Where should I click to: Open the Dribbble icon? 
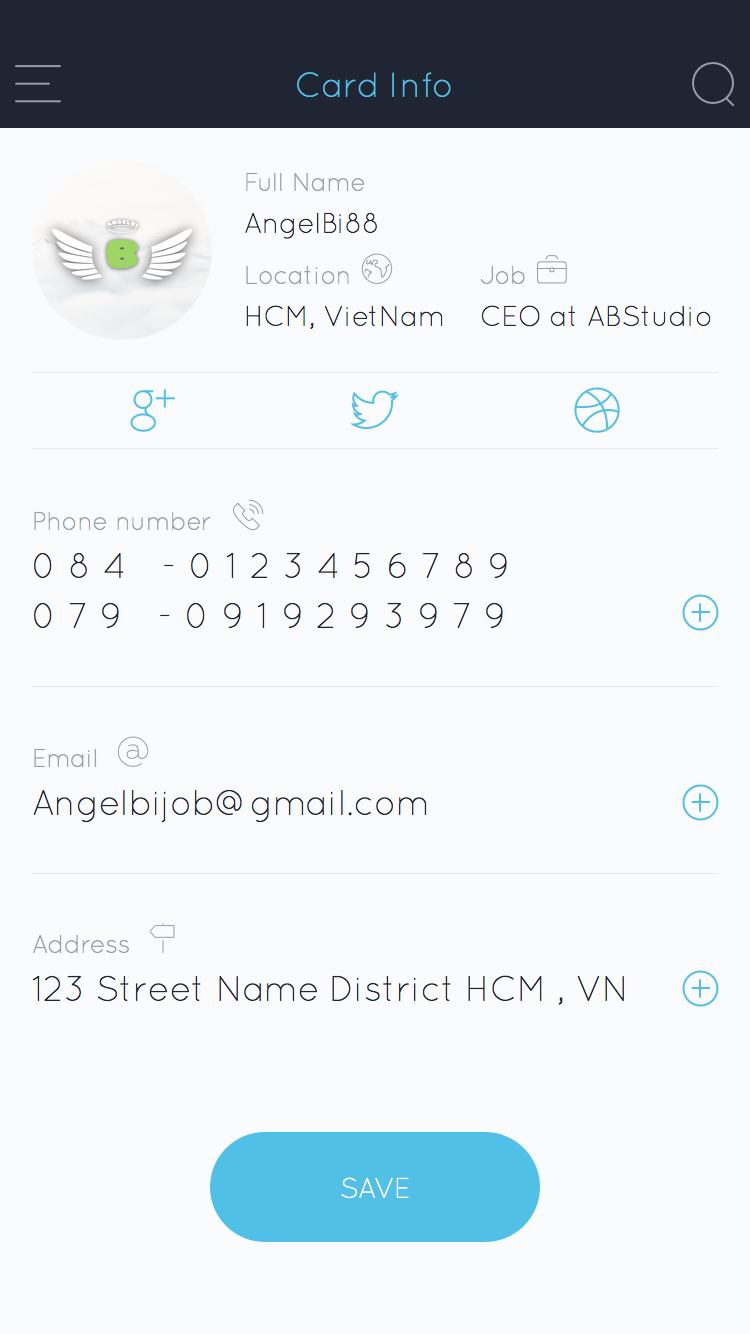click(597, 410)
